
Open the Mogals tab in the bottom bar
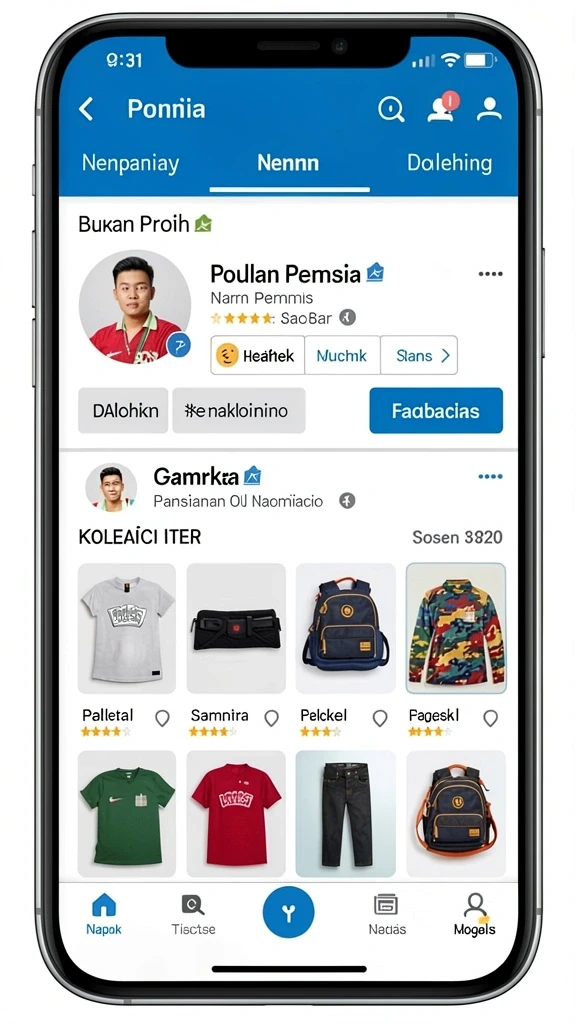click(x=475, y=914)
